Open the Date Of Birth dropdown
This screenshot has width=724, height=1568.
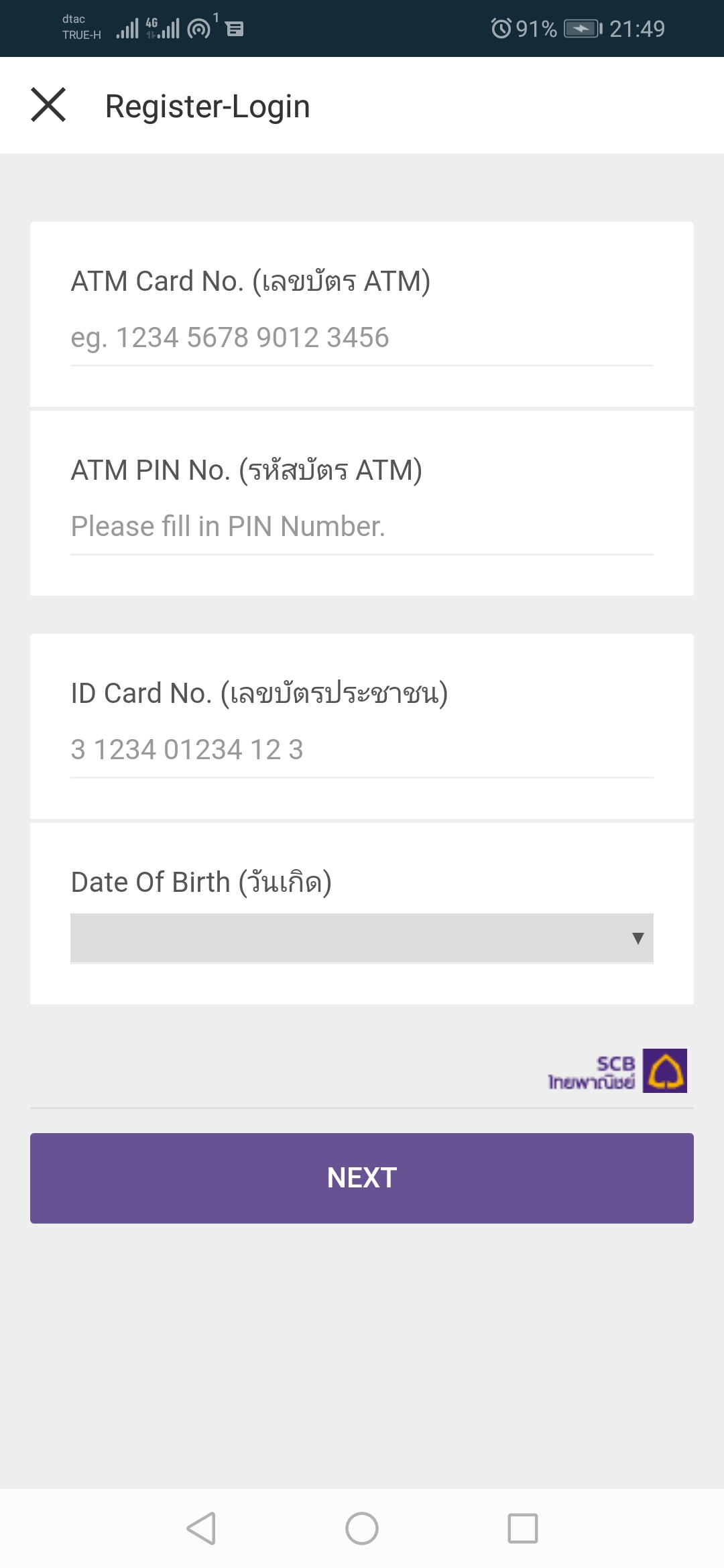point(362,938)
